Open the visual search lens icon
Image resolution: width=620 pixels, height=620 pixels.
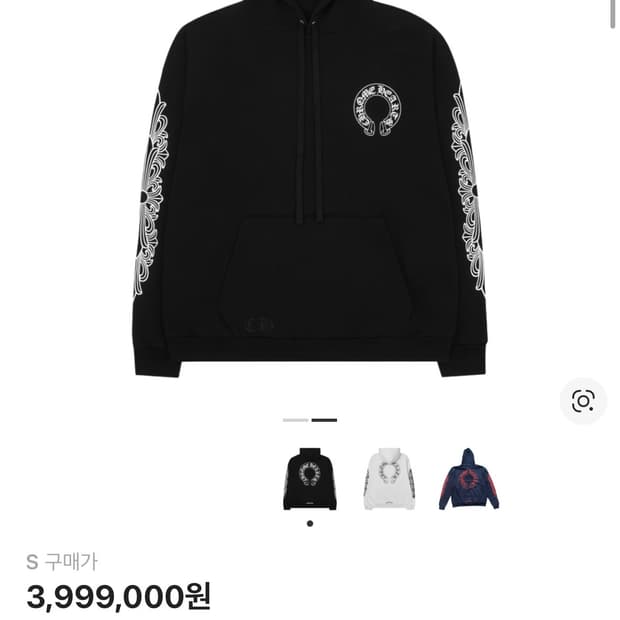click(583, 401)
